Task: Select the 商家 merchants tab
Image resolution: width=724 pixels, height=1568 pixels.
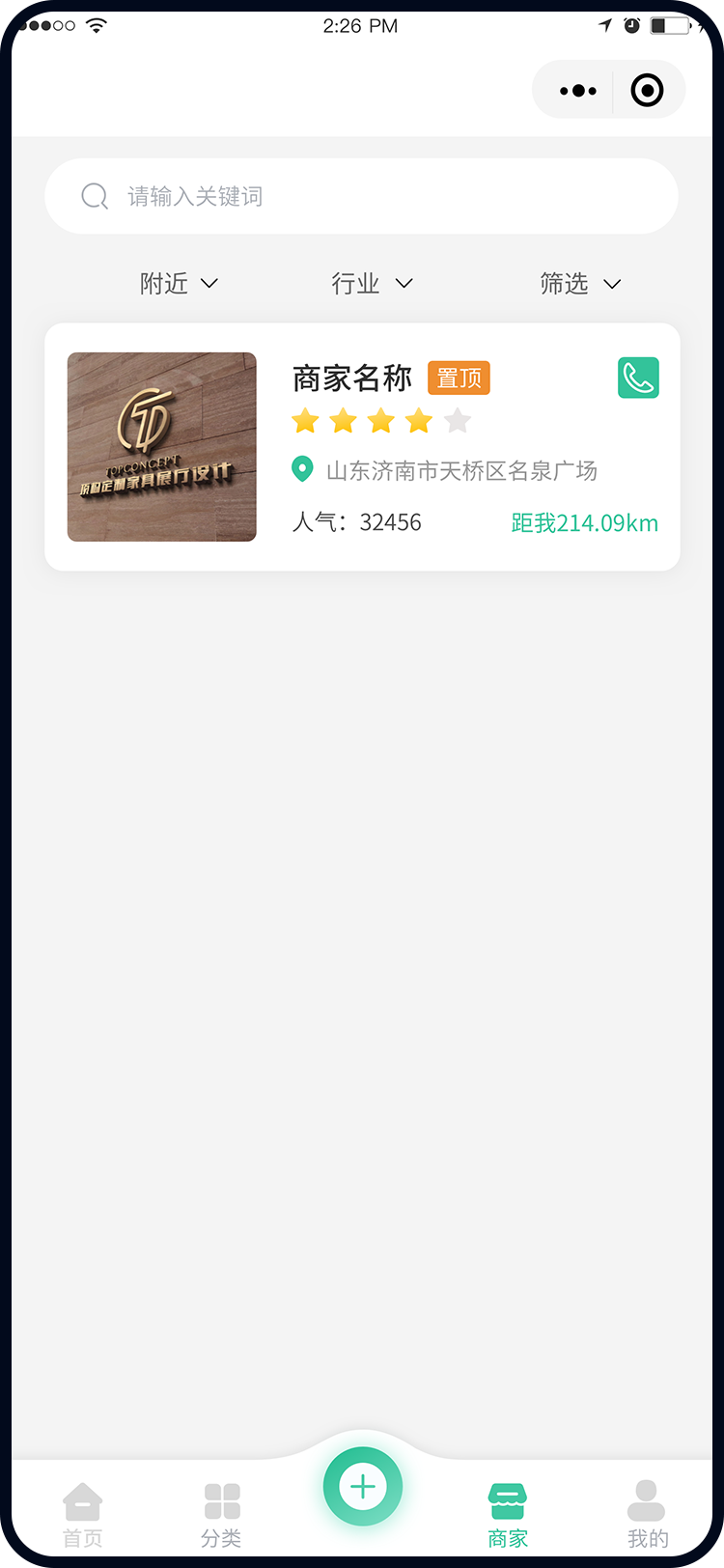Action: click(508, 1514)
